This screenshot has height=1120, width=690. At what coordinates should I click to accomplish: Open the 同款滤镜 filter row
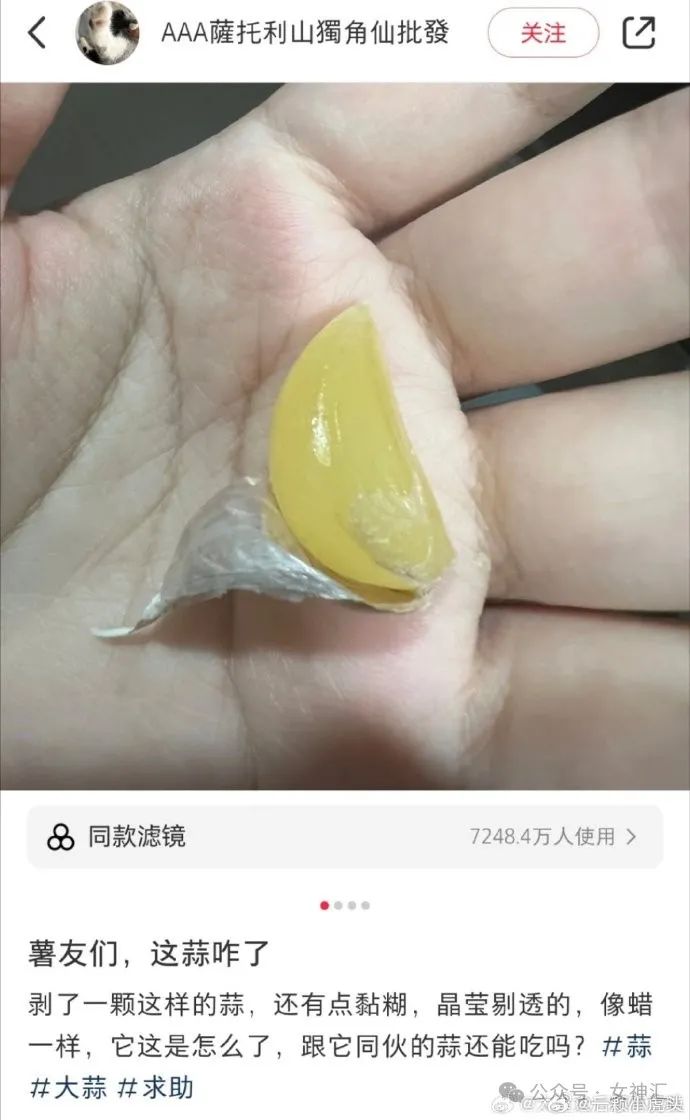click(x=345, y=836)
